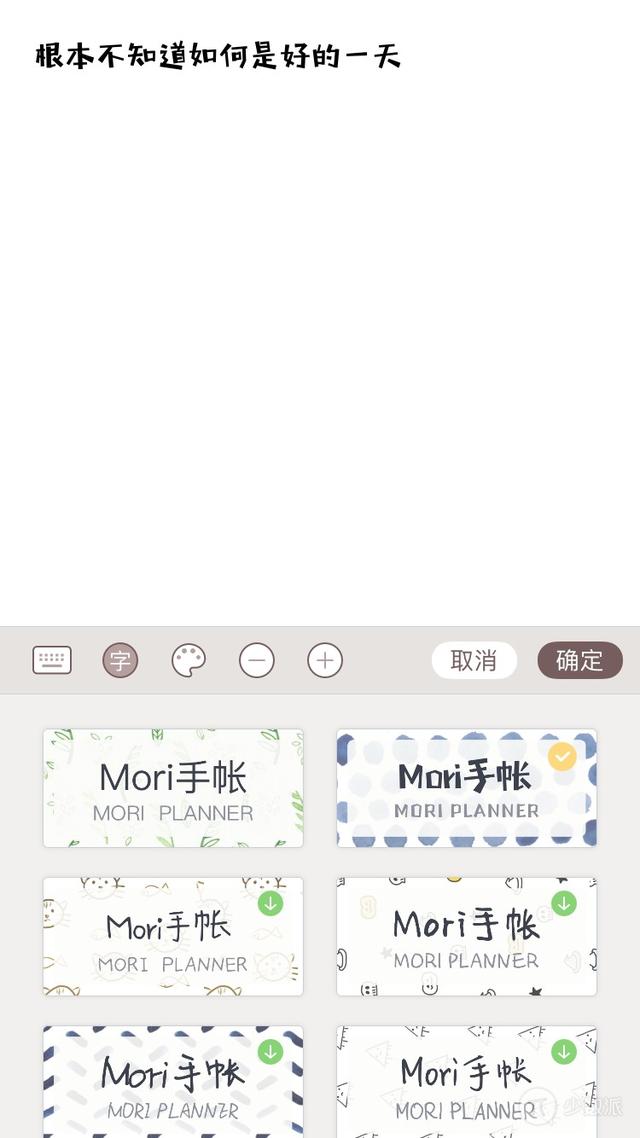Tap 取消 to cancel editing
The width and height of the screenshot is (640, 1138).
click(474, 660)
